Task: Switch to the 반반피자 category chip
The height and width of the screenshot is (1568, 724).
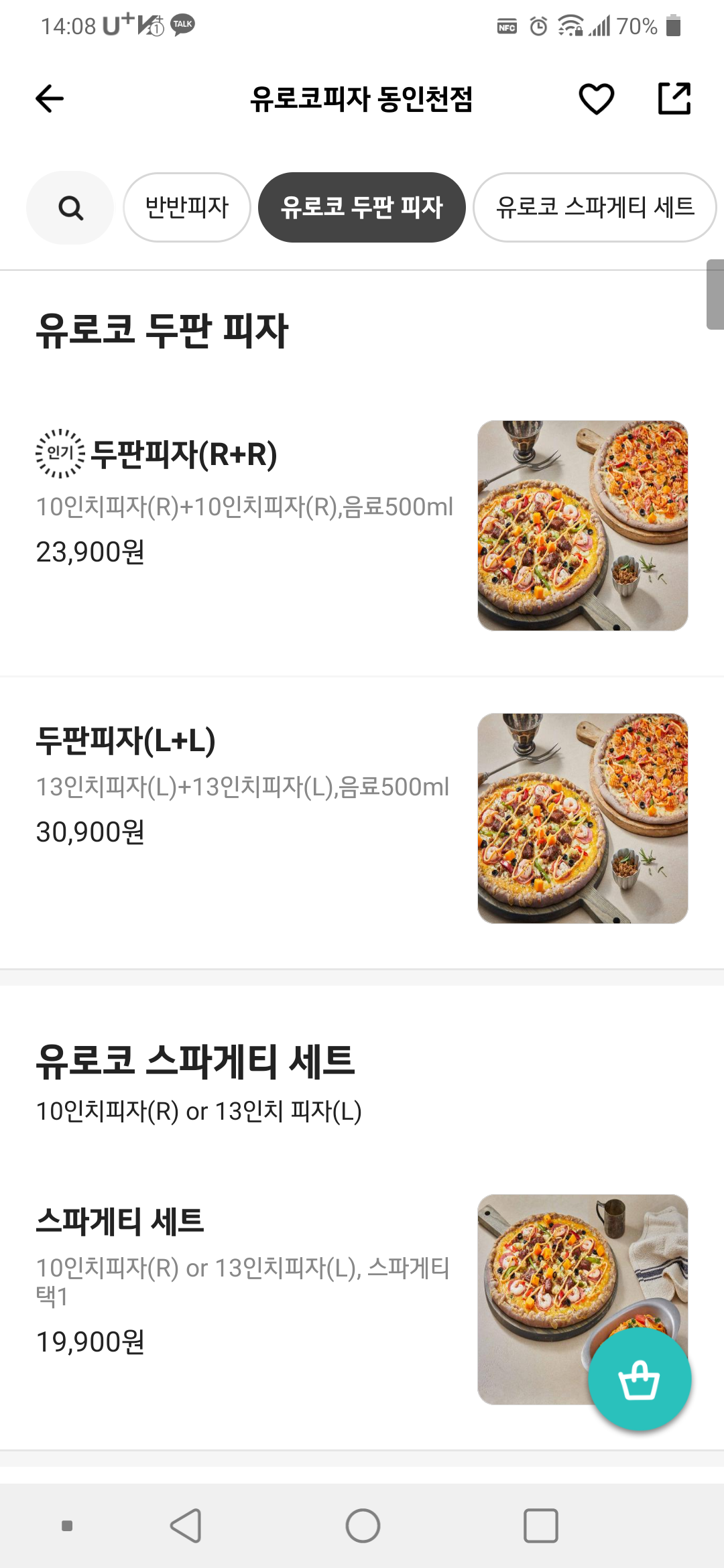Action: tap(187, 207)
